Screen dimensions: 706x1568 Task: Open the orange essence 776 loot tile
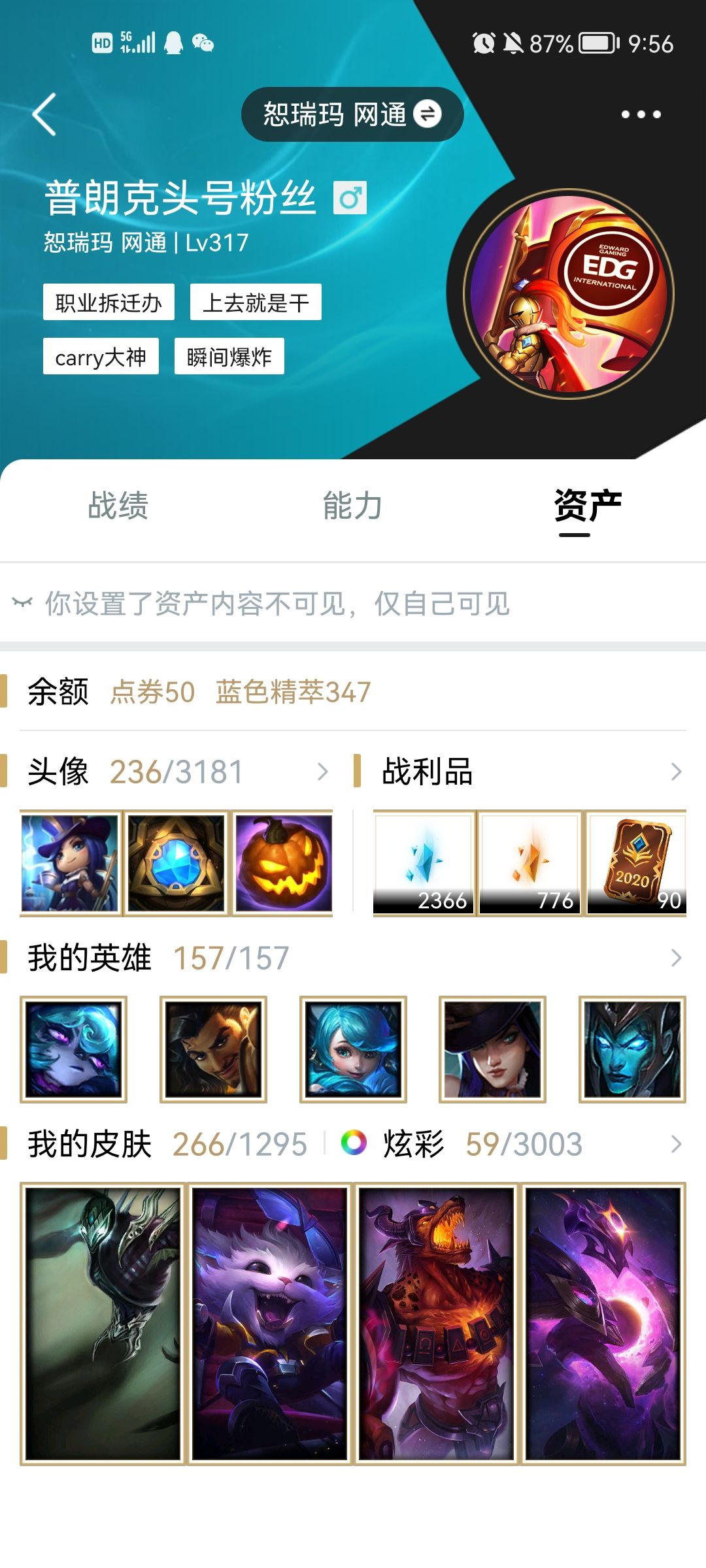529,863
